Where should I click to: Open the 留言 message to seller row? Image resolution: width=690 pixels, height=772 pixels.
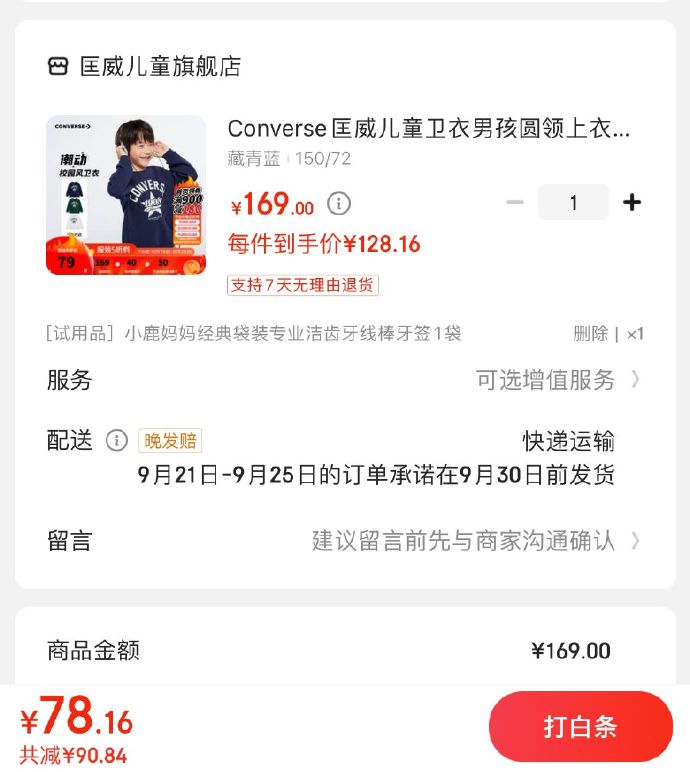pos(475,541)
